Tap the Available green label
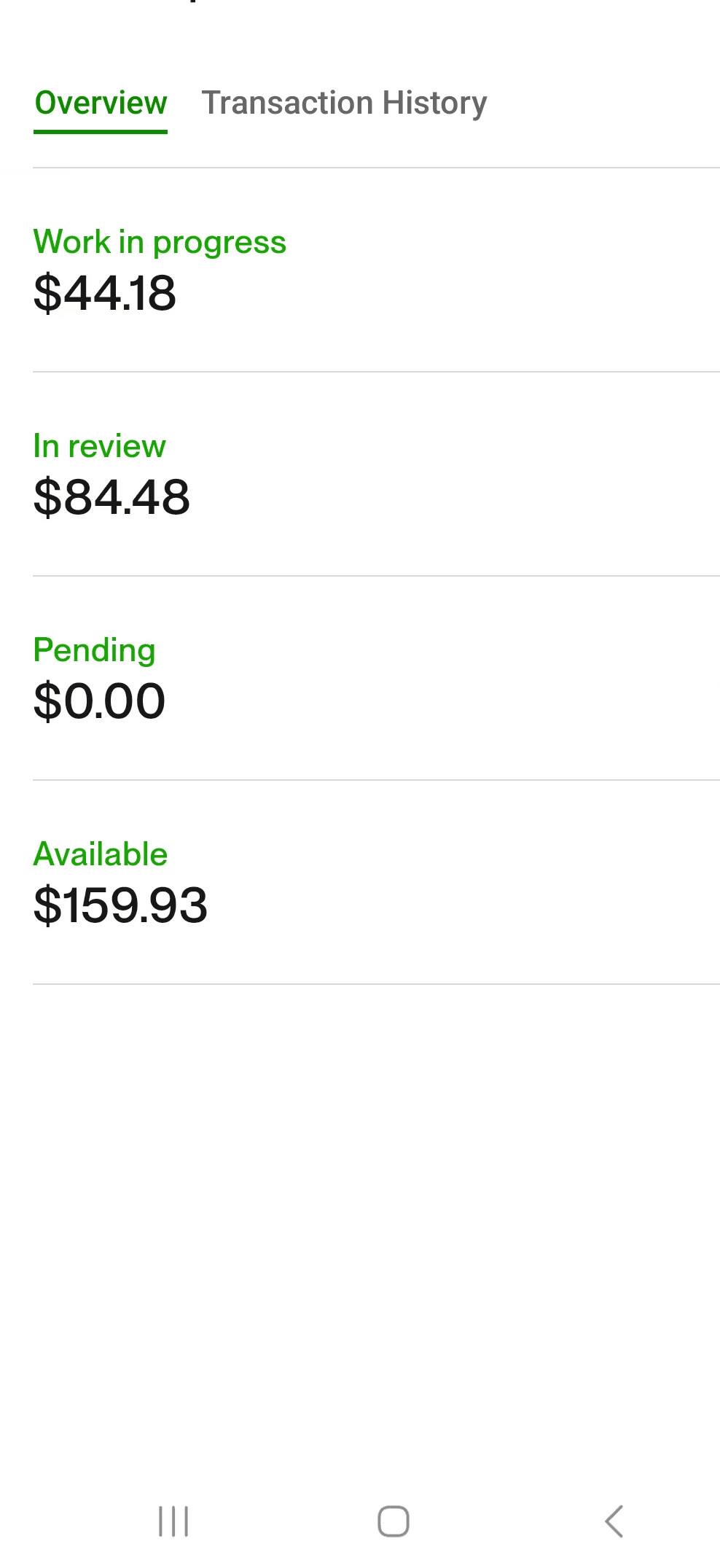The width and height of the screenshot is (720, 1568). coord(101,854)
